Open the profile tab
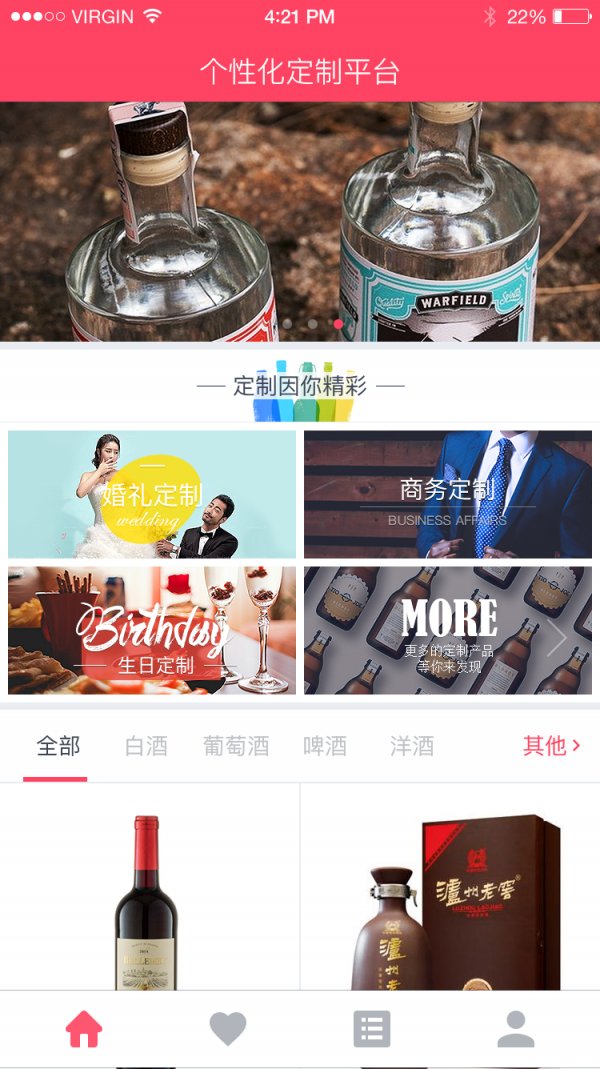600x1069 pixels. (x=516, y=1029)
